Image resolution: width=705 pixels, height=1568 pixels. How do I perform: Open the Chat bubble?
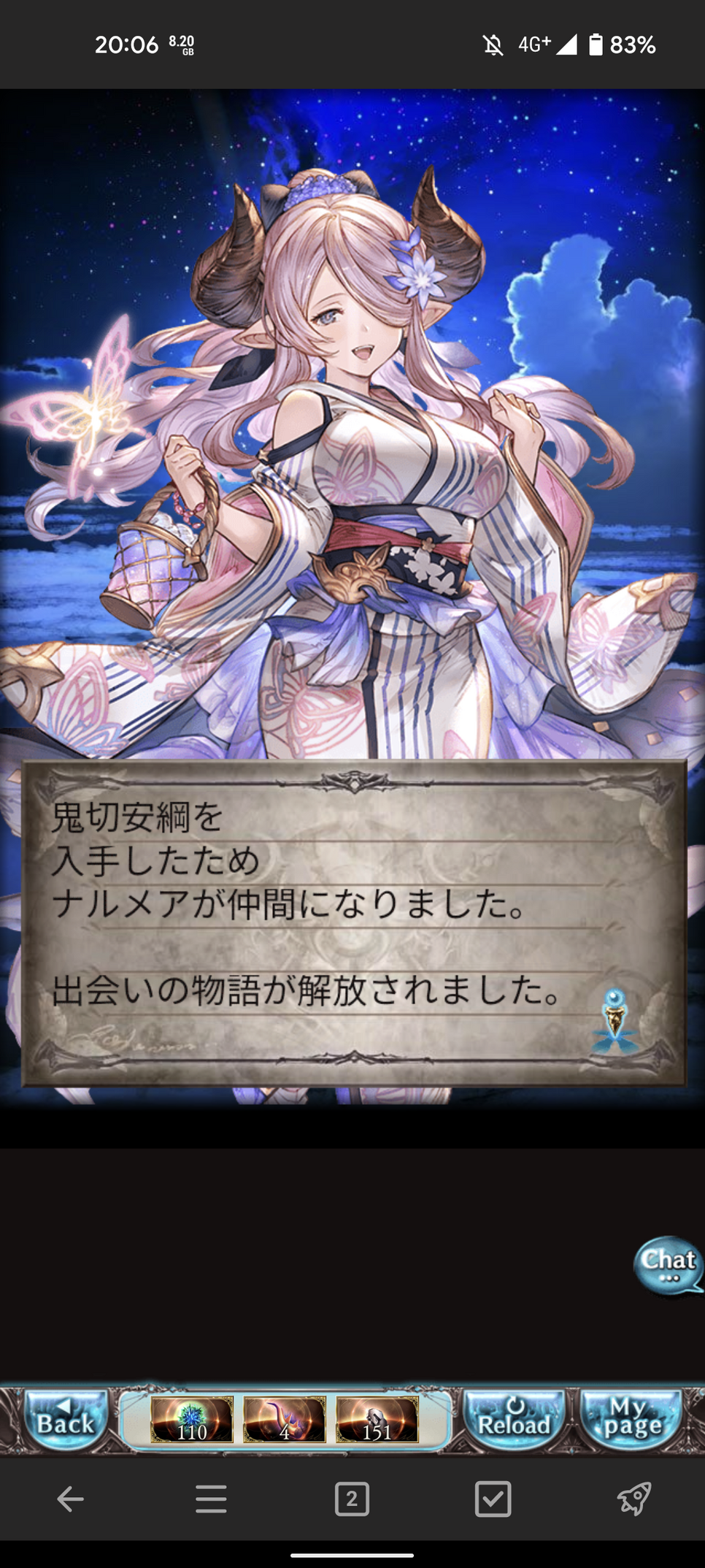click(668, 1265)
